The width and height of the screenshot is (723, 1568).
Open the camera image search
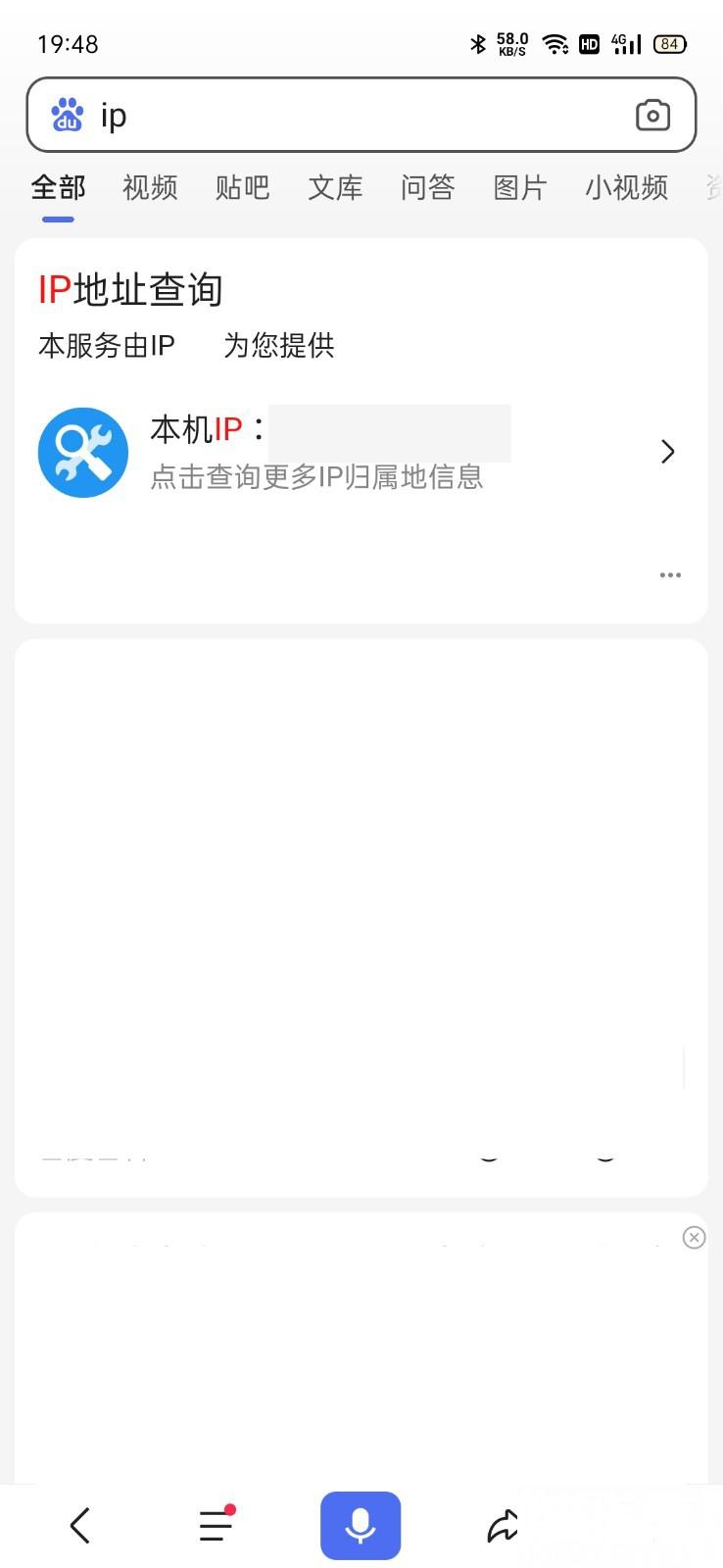(652, 116)
